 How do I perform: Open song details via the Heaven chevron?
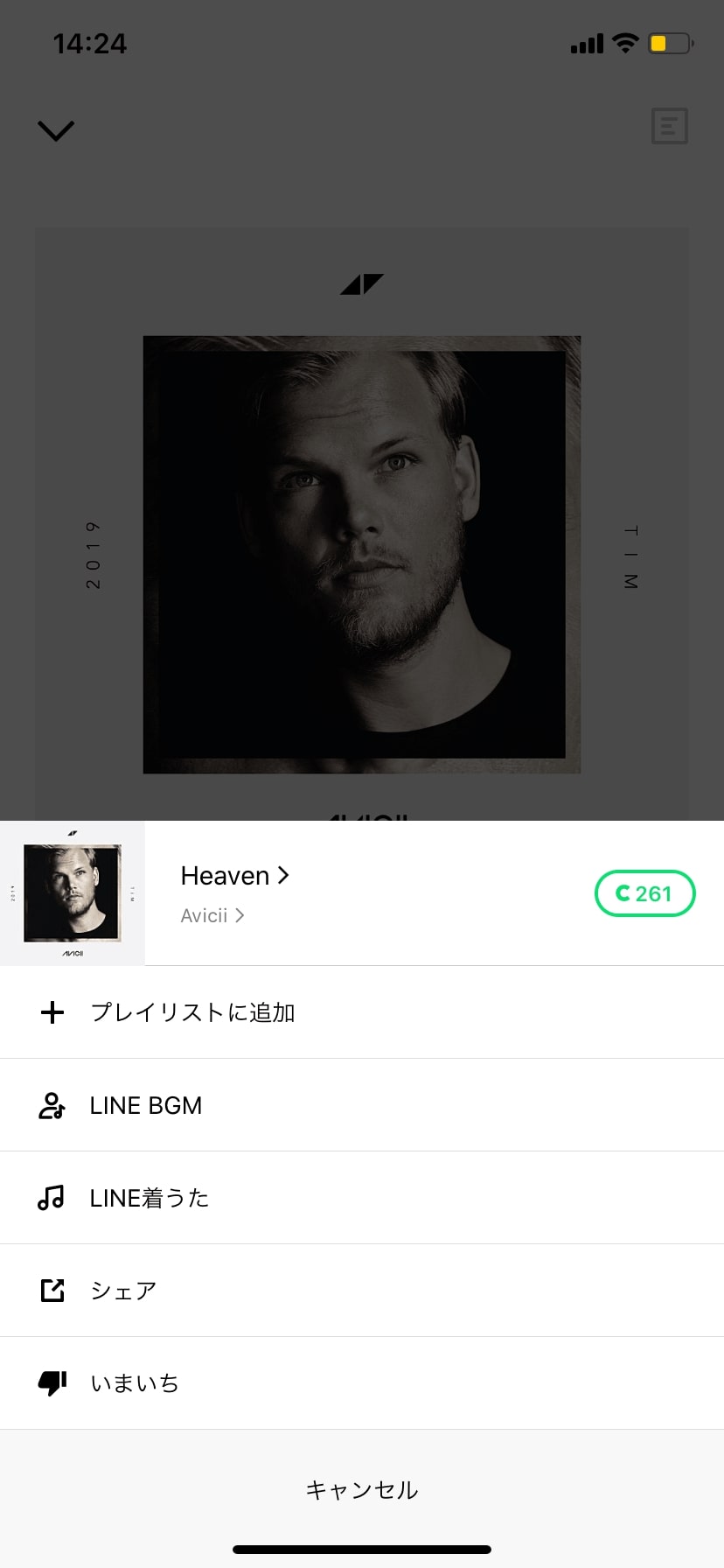pyautogui.click(x=282, y=875)
